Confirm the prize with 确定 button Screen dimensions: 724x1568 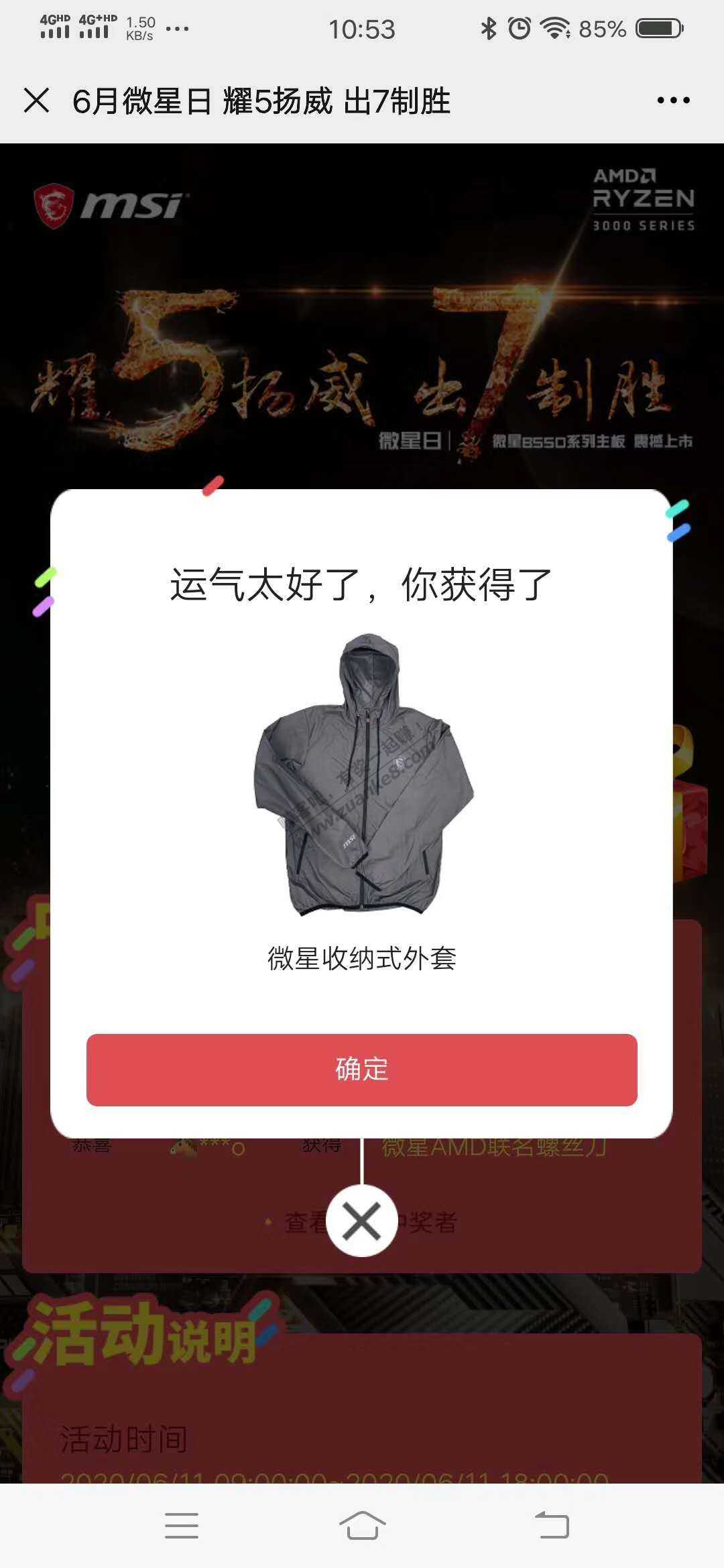click(361, 1069)
